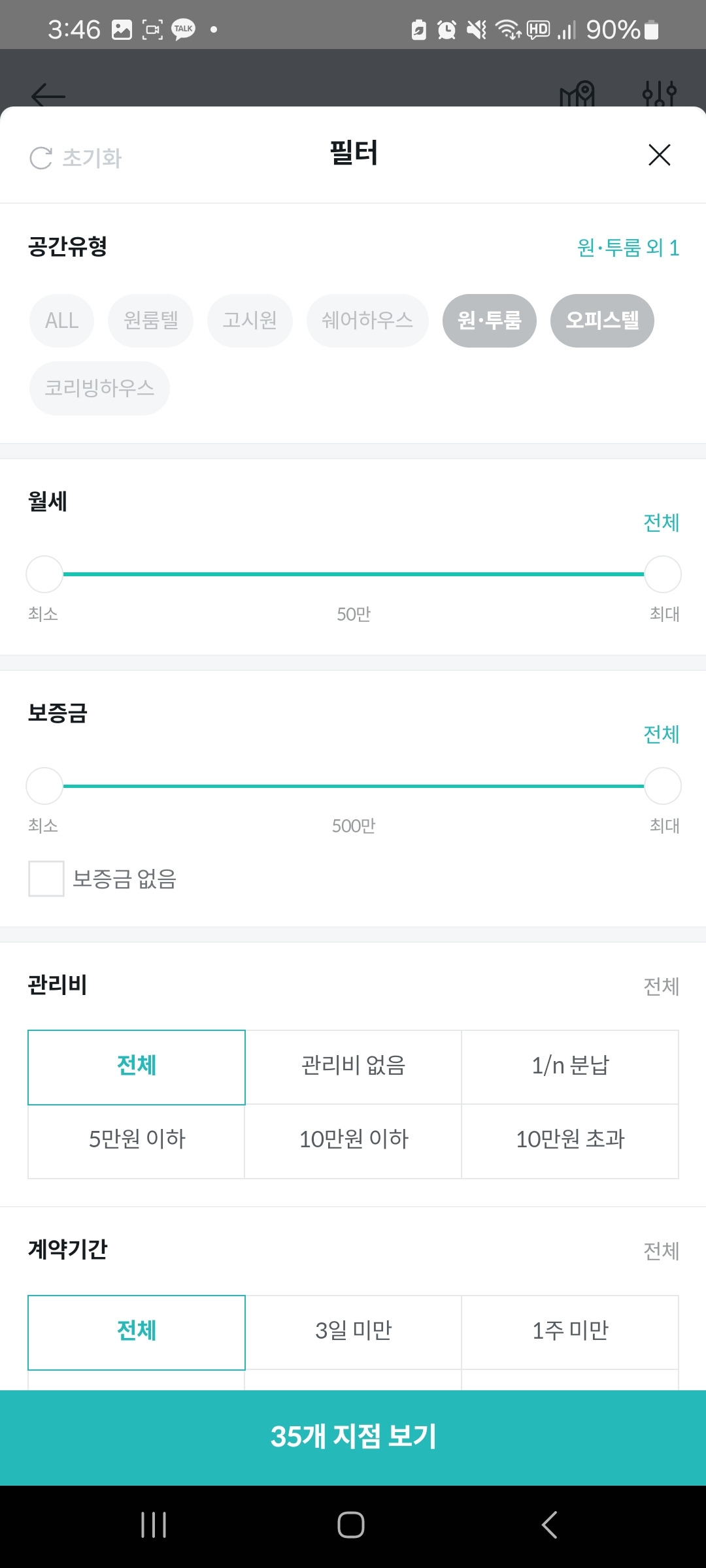Choose the 1/n 분납 option
Screen dimensions: 706x1568
click(x=570, y=1066)
